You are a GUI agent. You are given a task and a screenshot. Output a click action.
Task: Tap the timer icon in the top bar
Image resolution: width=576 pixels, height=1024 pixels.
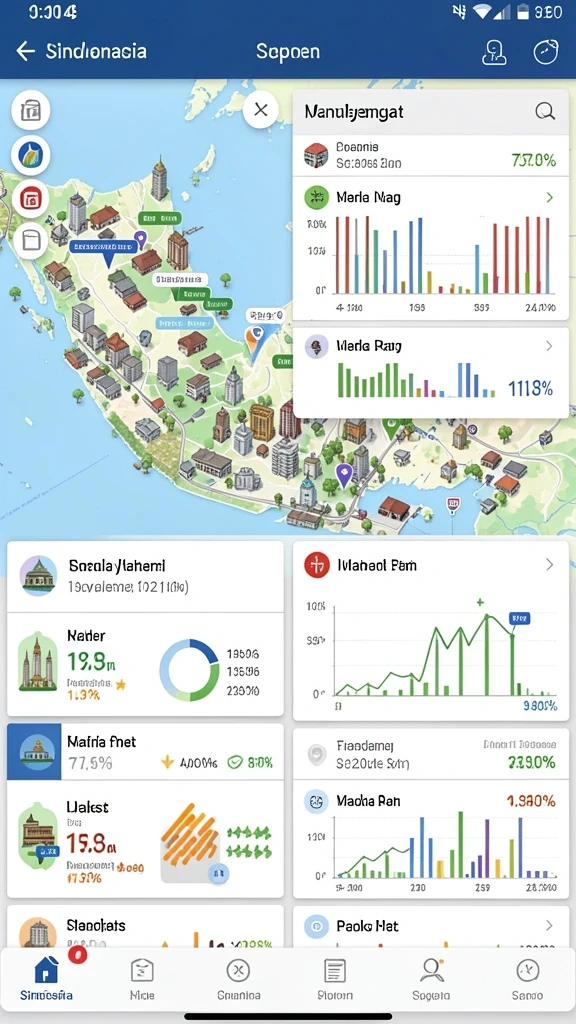tap(546, 52)
